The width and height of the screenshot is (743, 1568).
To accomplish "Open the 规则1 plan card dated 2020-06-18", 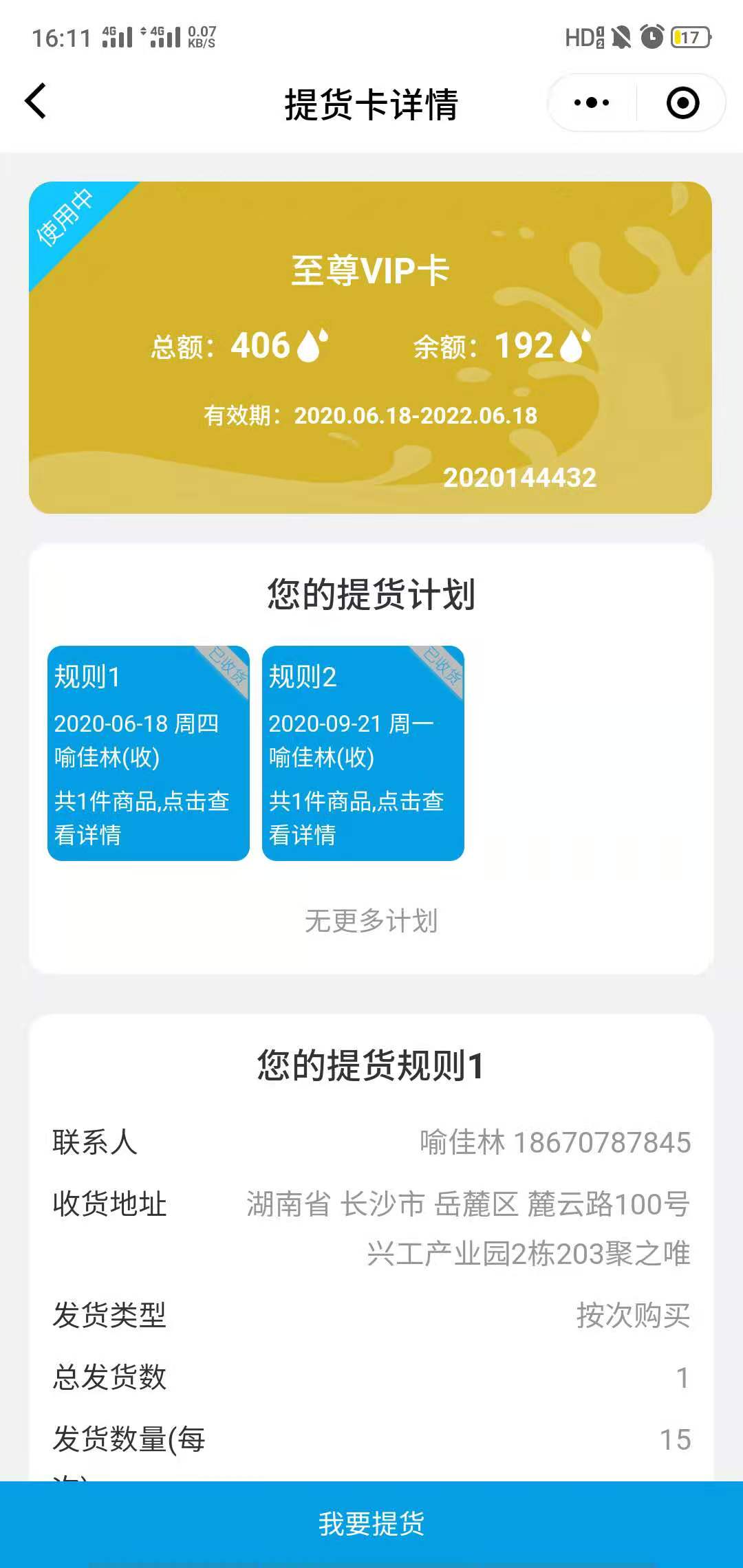I will point(148,753).
